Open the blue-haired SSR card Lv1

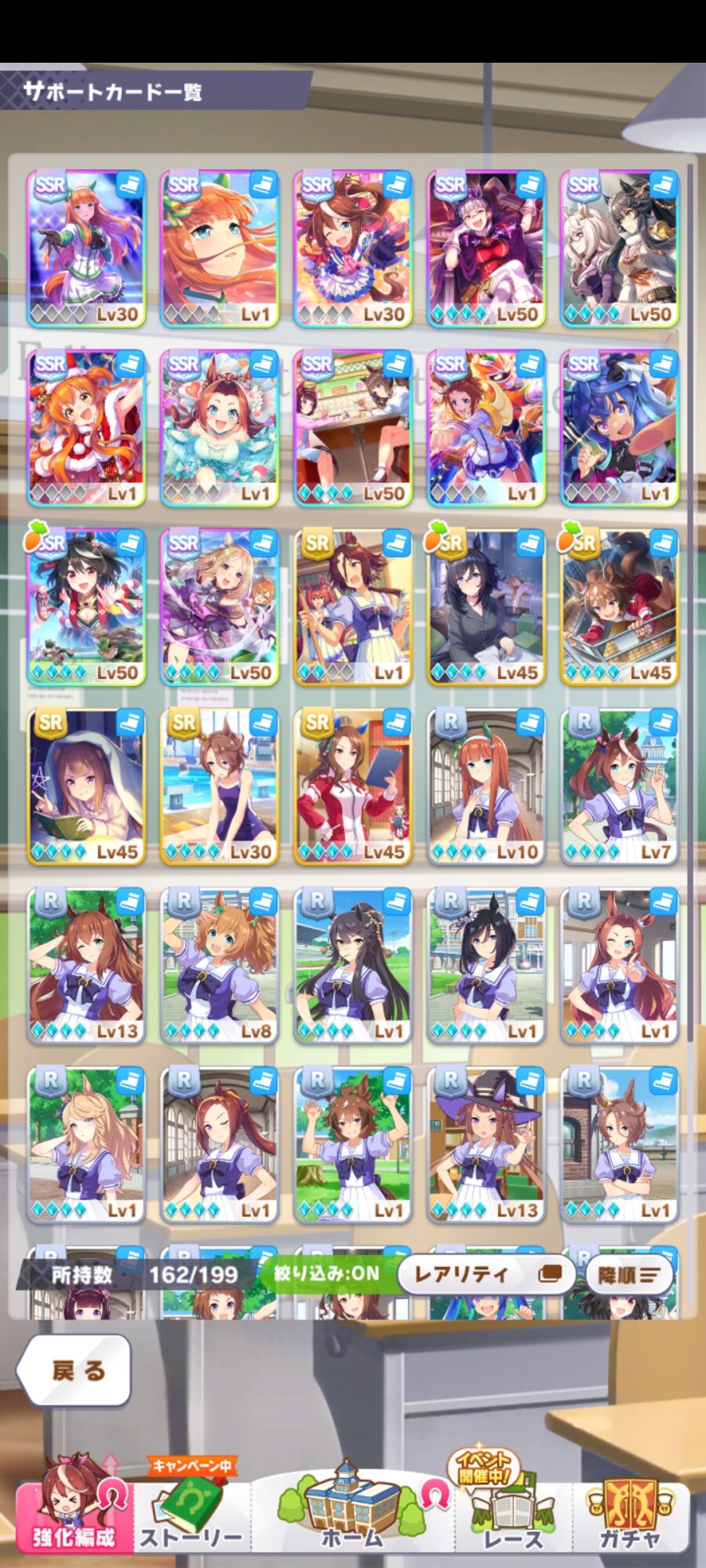620,428
